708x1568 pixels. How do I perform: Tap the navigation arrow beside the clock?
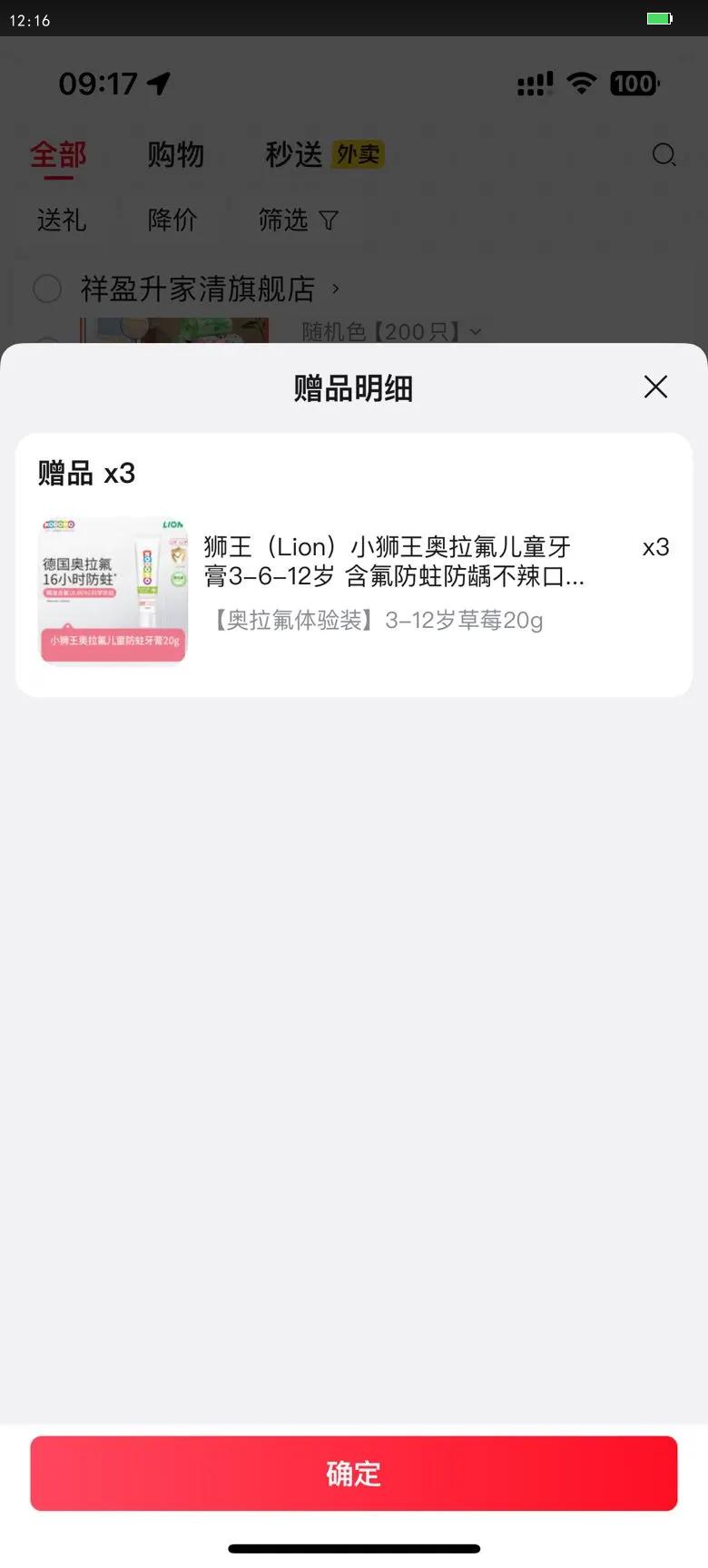[158, 82]
